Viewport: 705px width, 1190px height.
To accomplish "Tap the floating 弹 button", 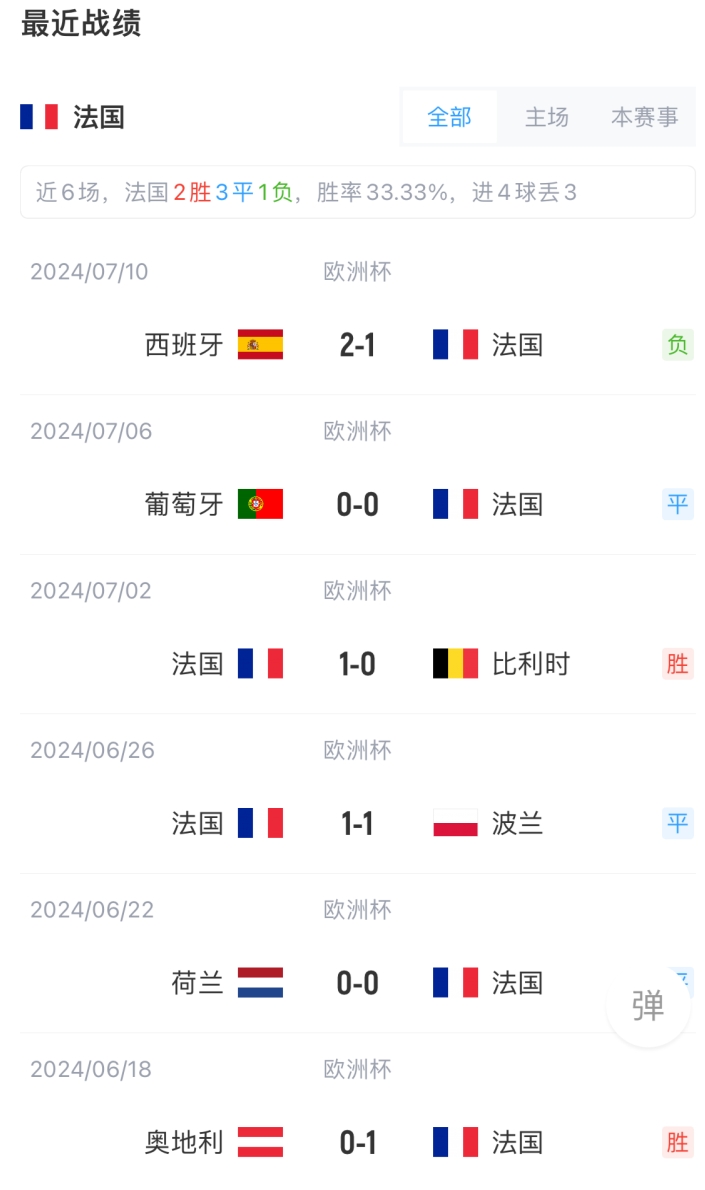I will point(648,1006).
